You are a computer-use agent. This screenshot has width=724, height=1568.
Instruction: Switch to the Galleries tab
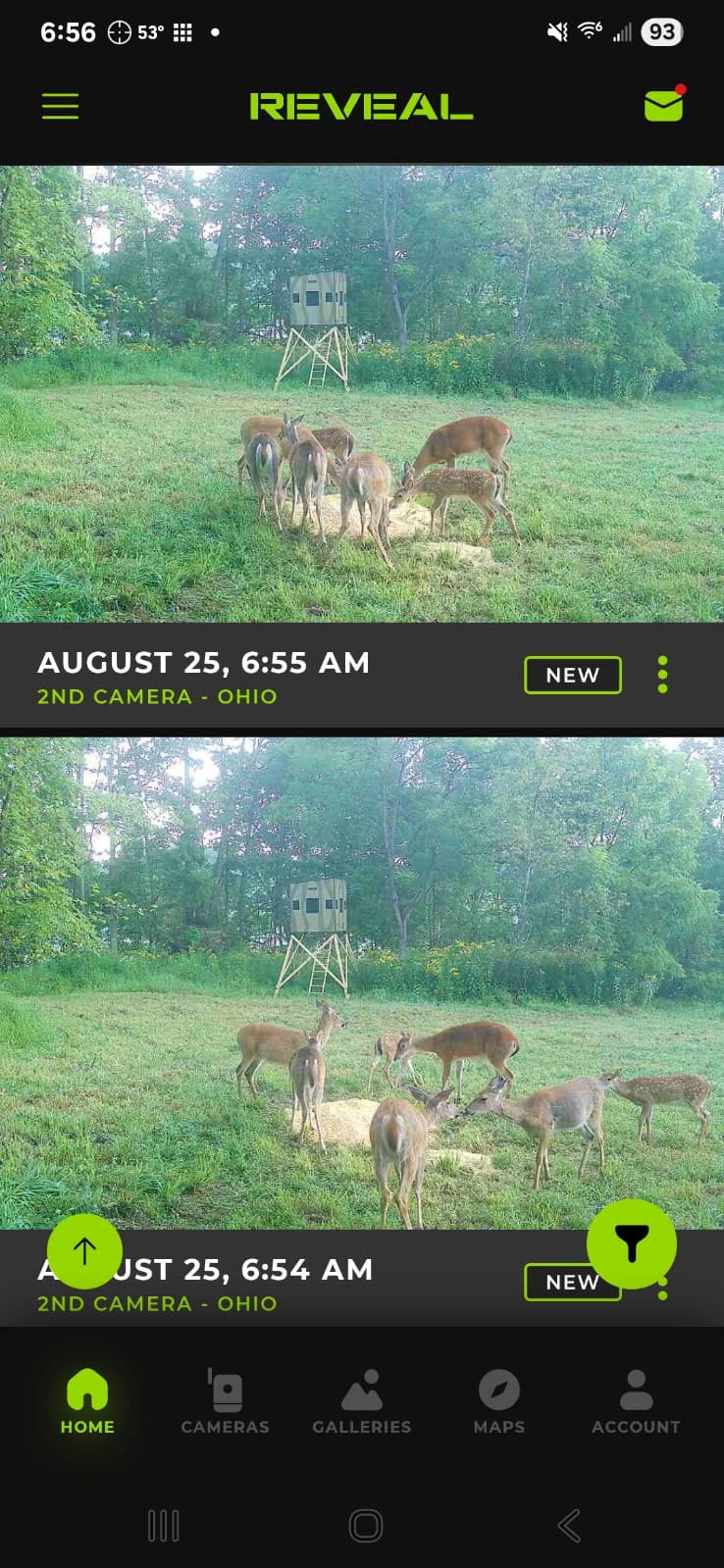362,1402
